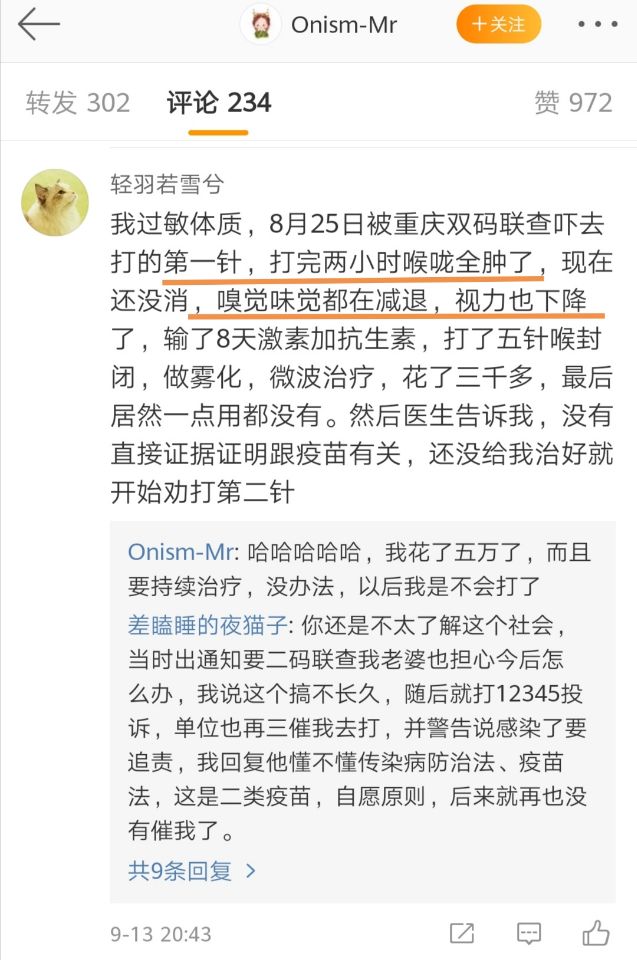Viewport: 637px width, 960px height.
Task: Switch to the 转发 tab
Action: coord(78,102)
